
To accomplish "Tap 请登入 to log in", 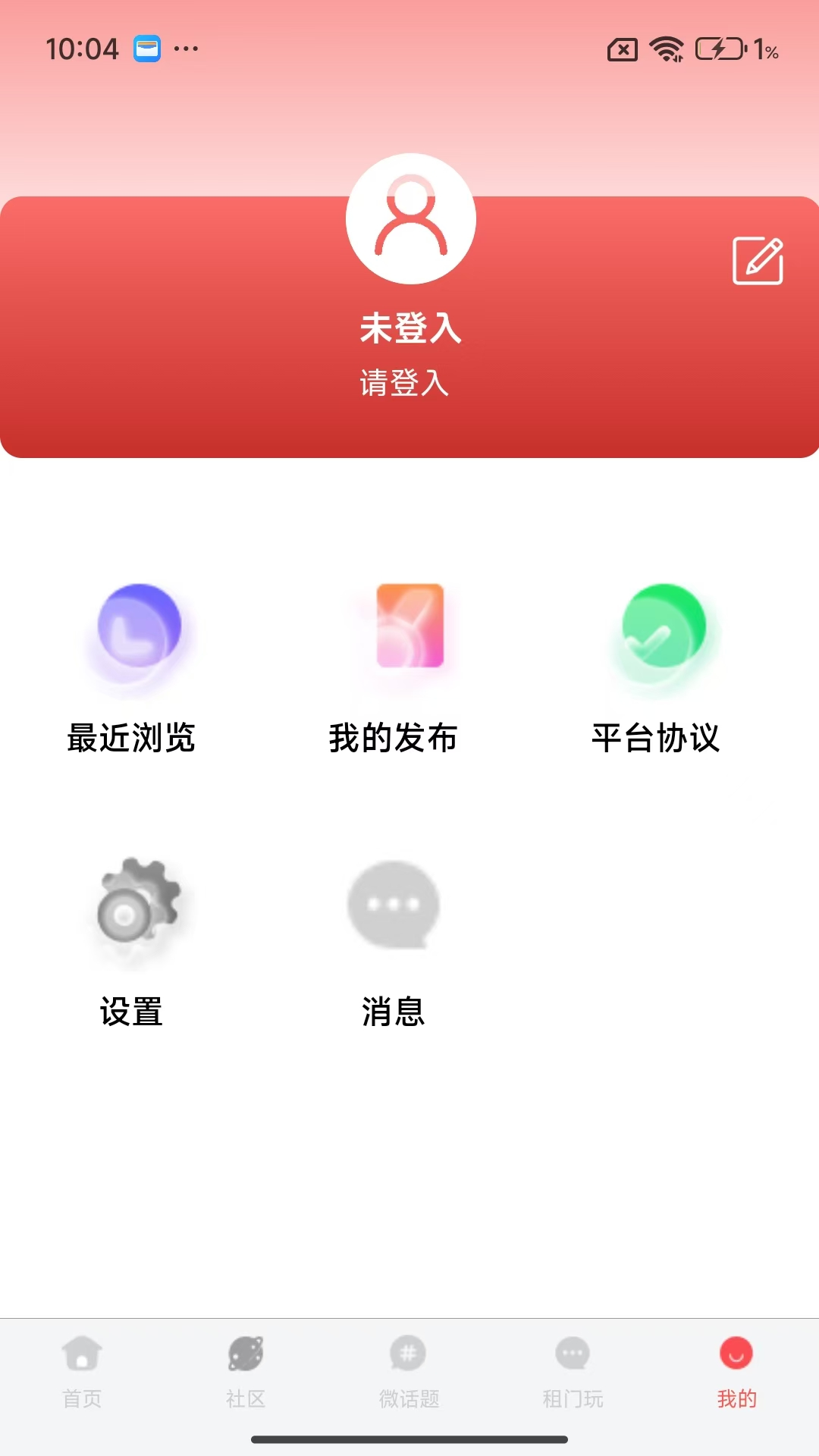I will tap(403, 384).
